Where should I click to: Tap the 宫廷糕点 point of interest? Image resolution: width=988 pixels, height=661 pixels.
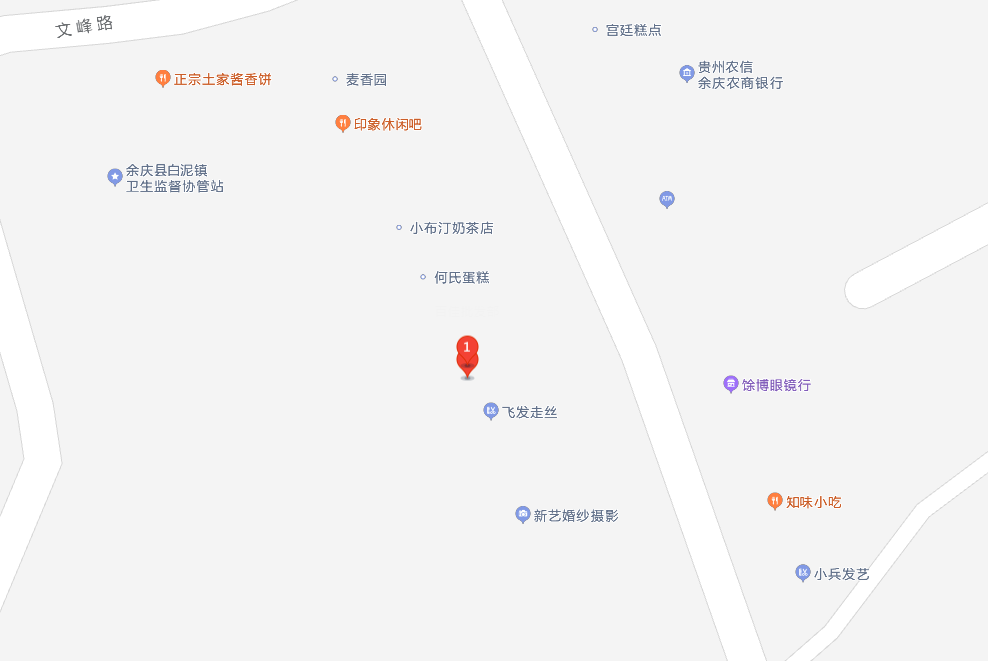595,30
